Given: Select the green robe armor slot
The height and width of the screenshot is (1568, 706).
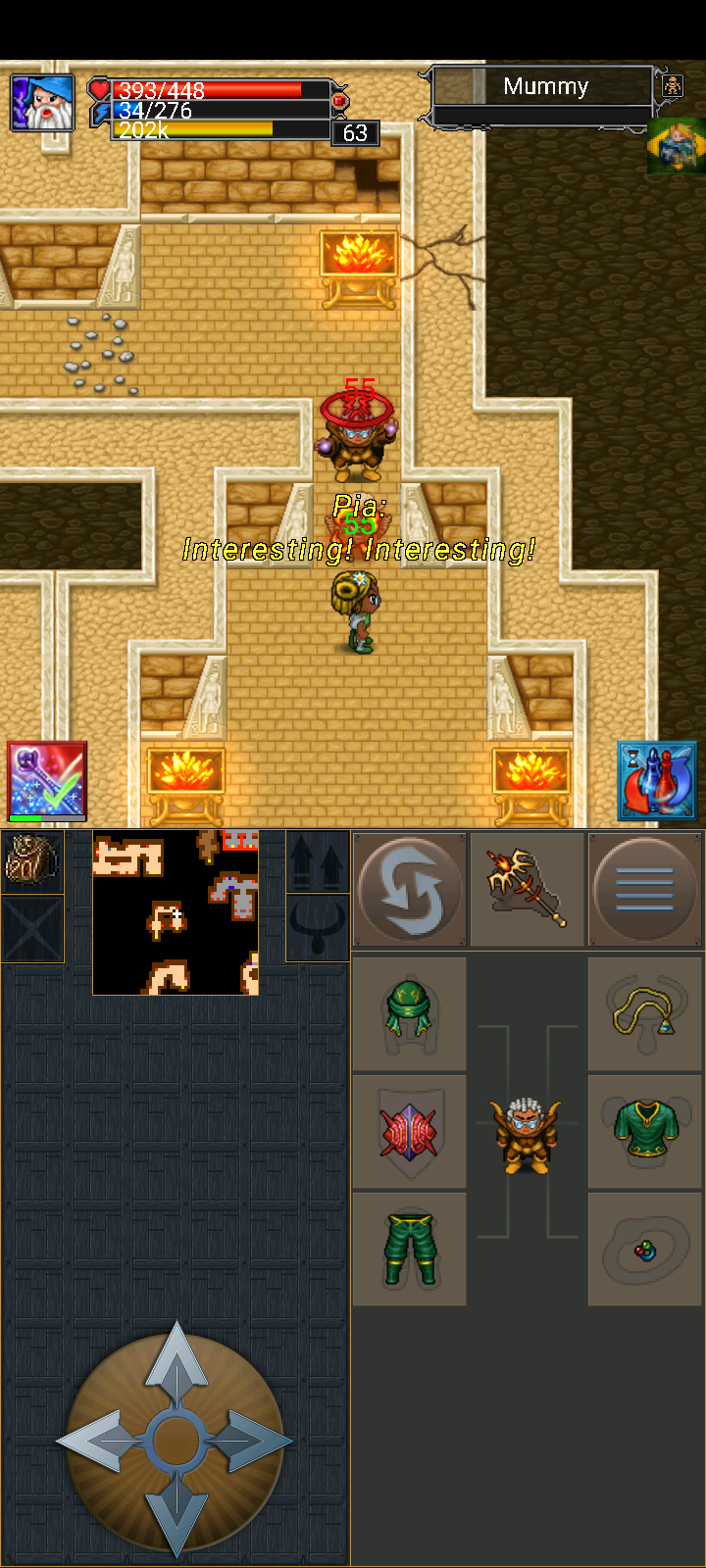Looking at the screenshot, I should [x=645, y=1132].
